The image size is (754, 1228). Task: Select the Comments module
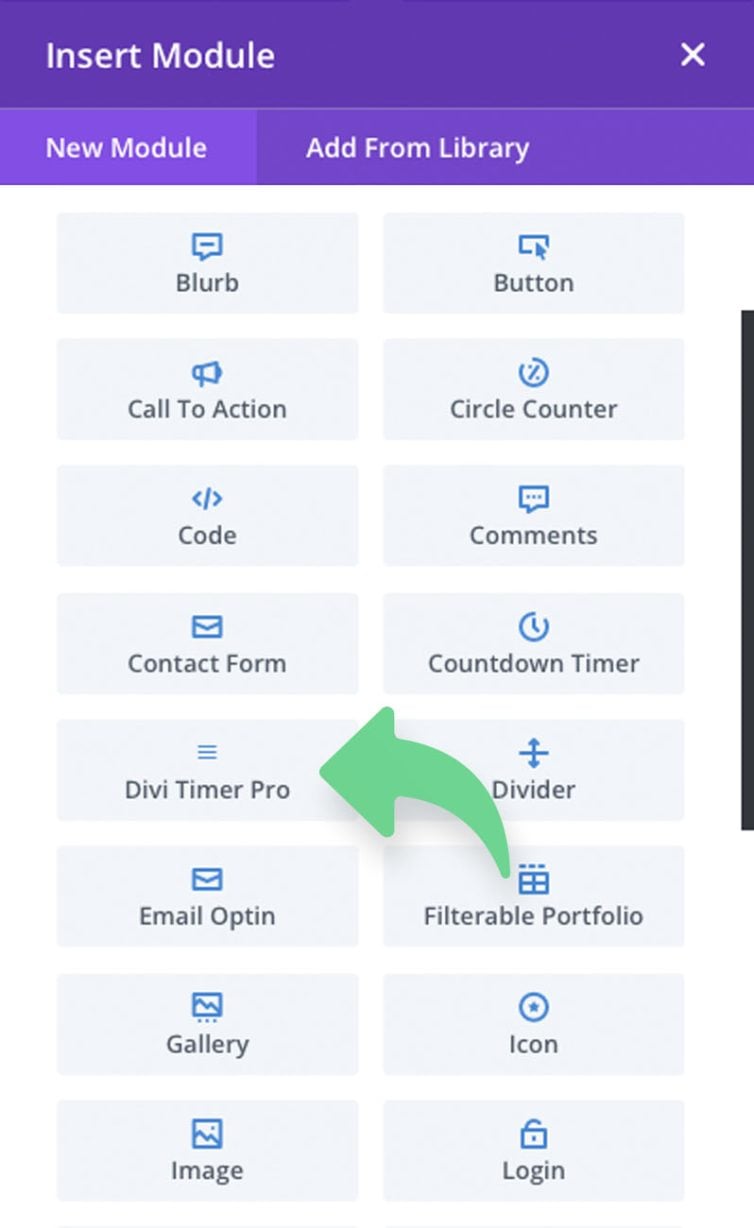(x=534, y=516)
